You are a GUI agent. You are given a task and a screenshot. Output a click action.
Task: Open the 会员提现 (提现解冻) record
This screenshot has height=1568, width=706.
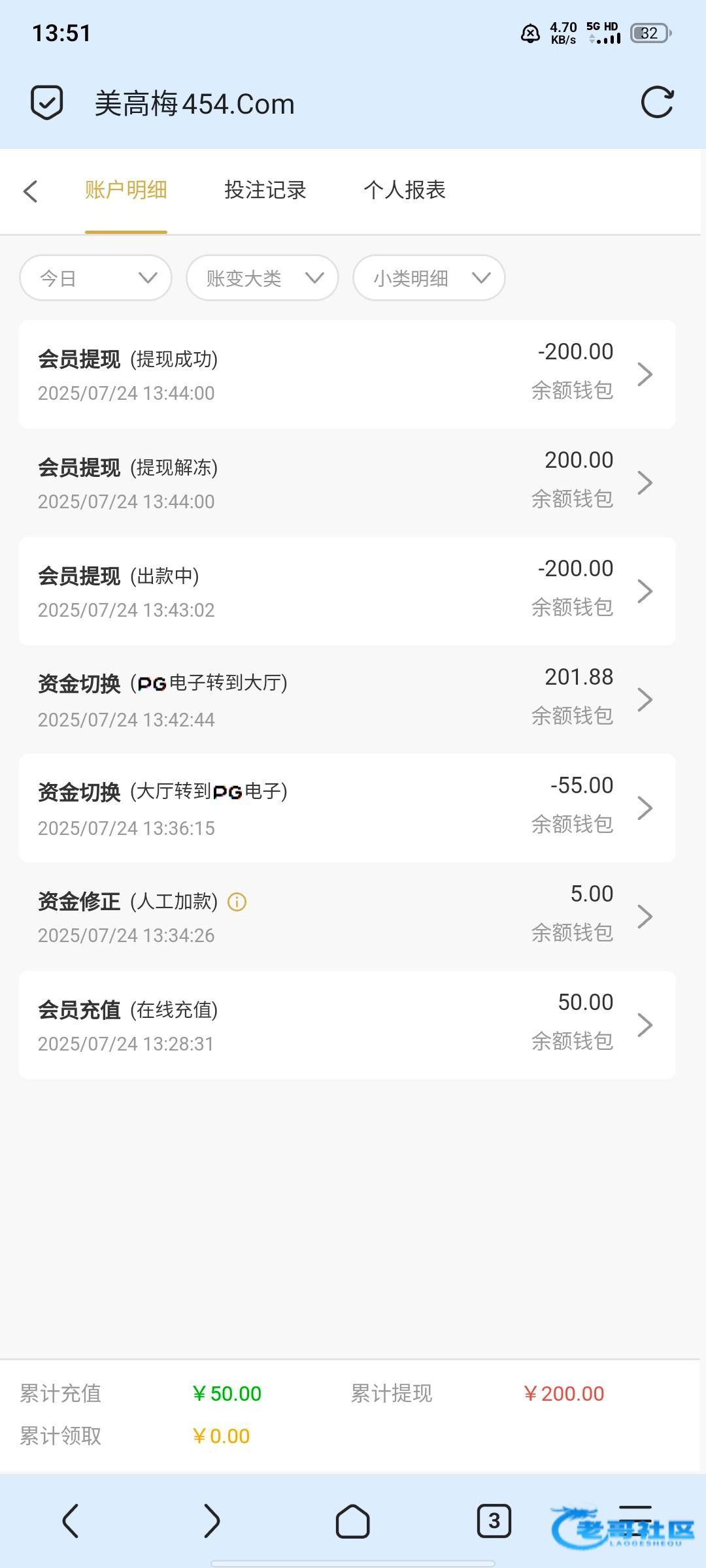pyautogui.click(x=347, y=483)
